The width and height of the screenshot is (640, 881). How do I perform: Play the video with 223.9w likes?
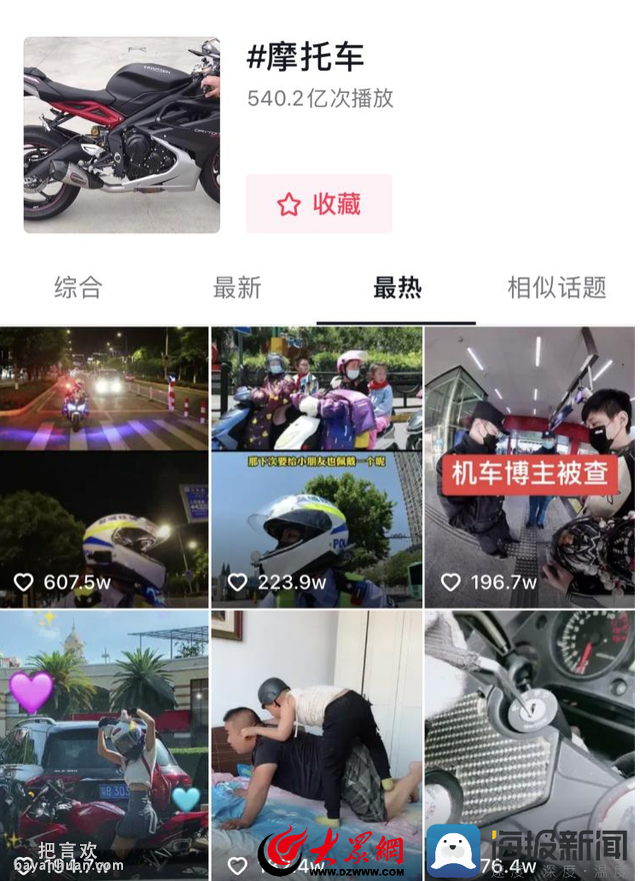316,467
